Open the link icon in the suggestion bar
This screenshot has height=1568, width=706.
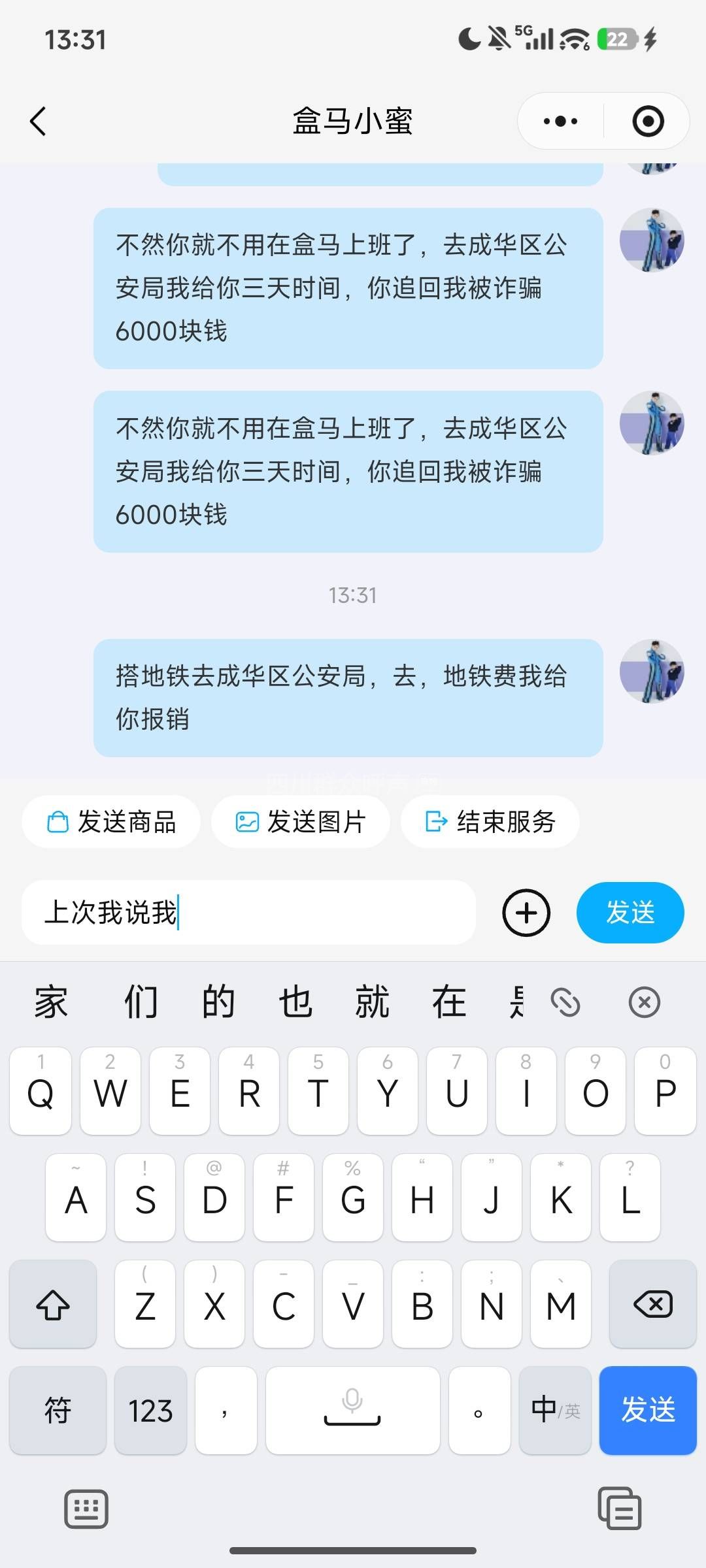(565, 1003)
